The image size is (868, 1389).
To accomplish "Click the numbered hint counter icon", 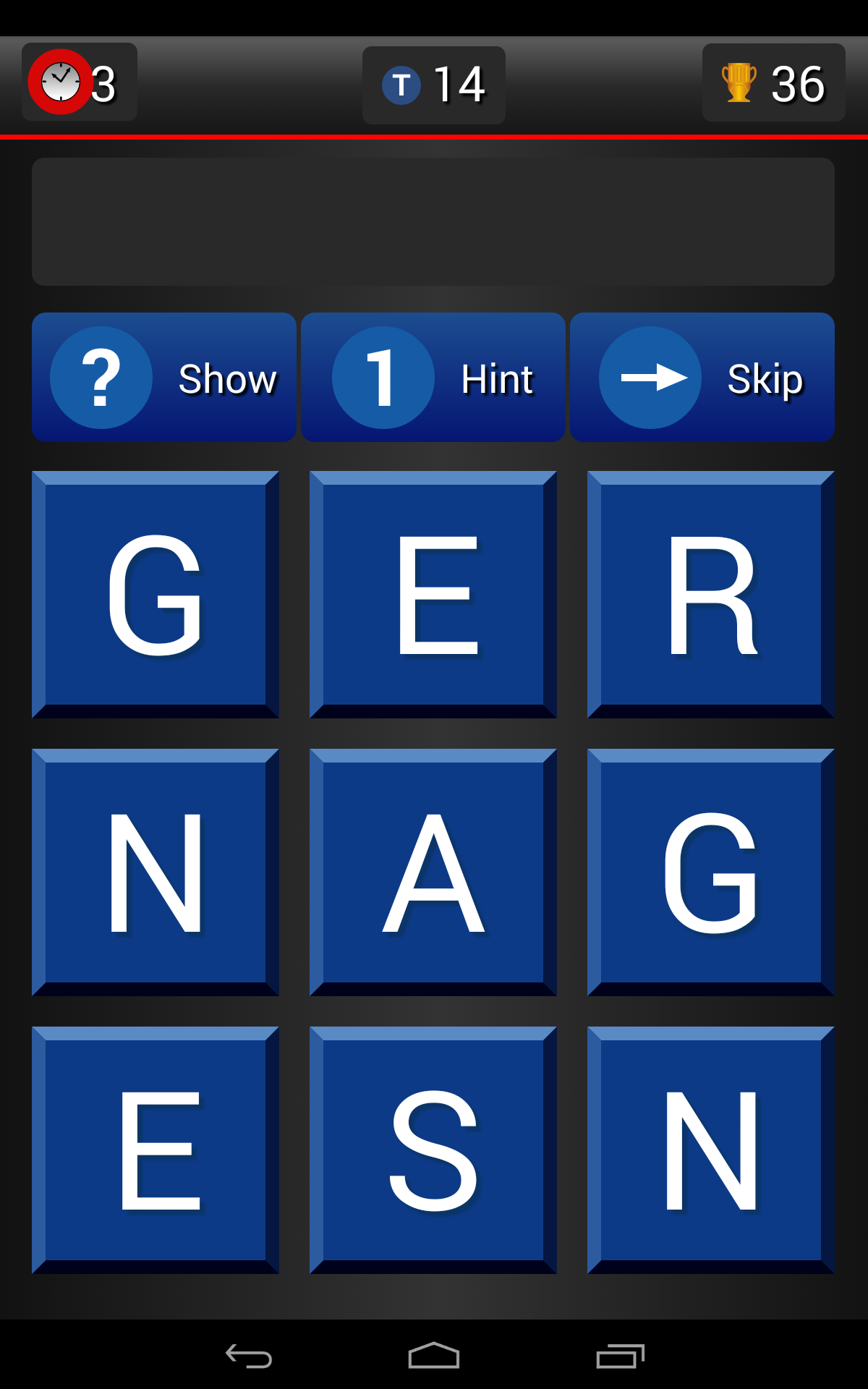I will coord(382,377).
